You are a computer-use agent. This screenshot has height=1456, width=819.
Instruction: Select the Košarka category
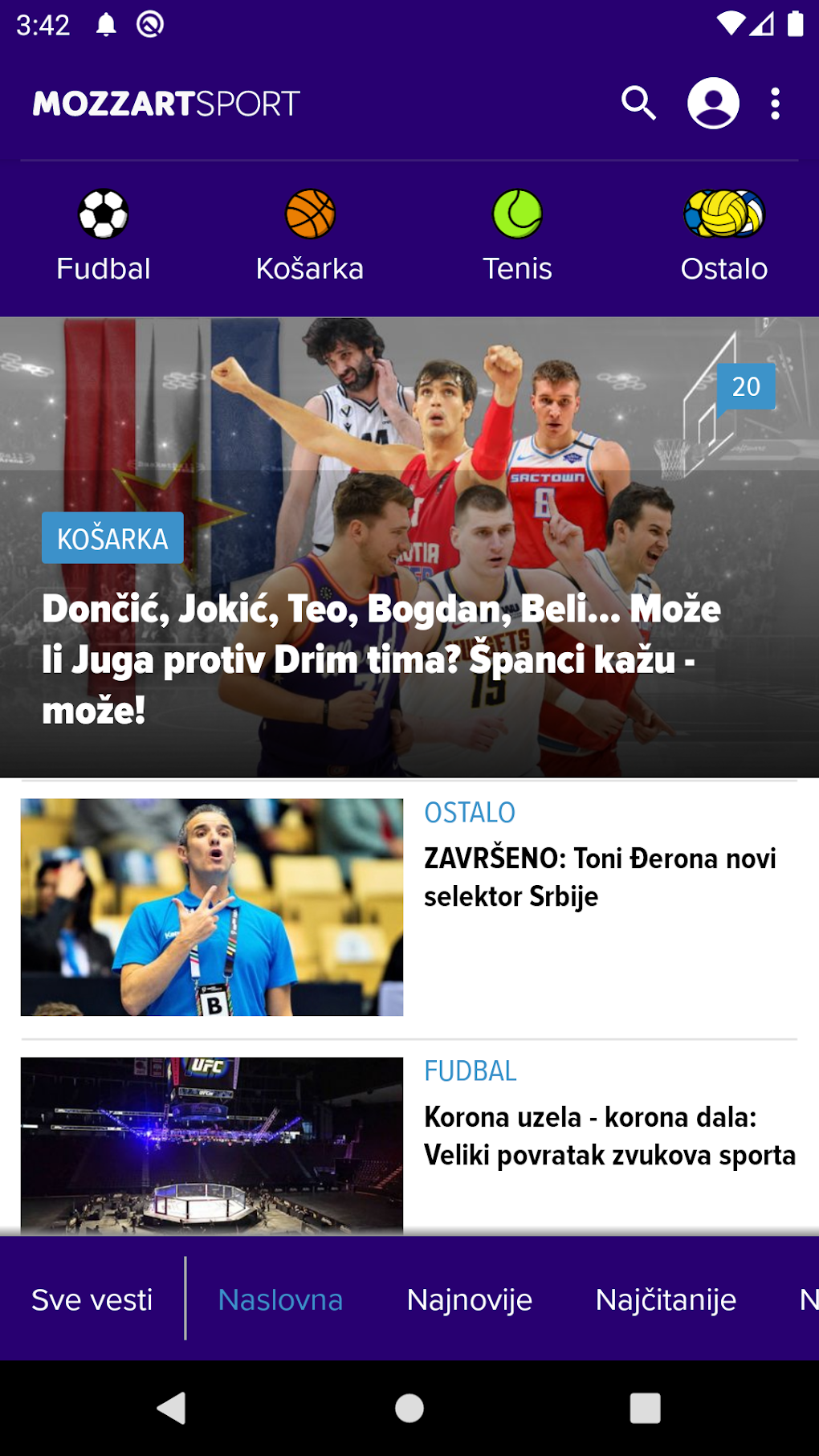click(310, 236)
